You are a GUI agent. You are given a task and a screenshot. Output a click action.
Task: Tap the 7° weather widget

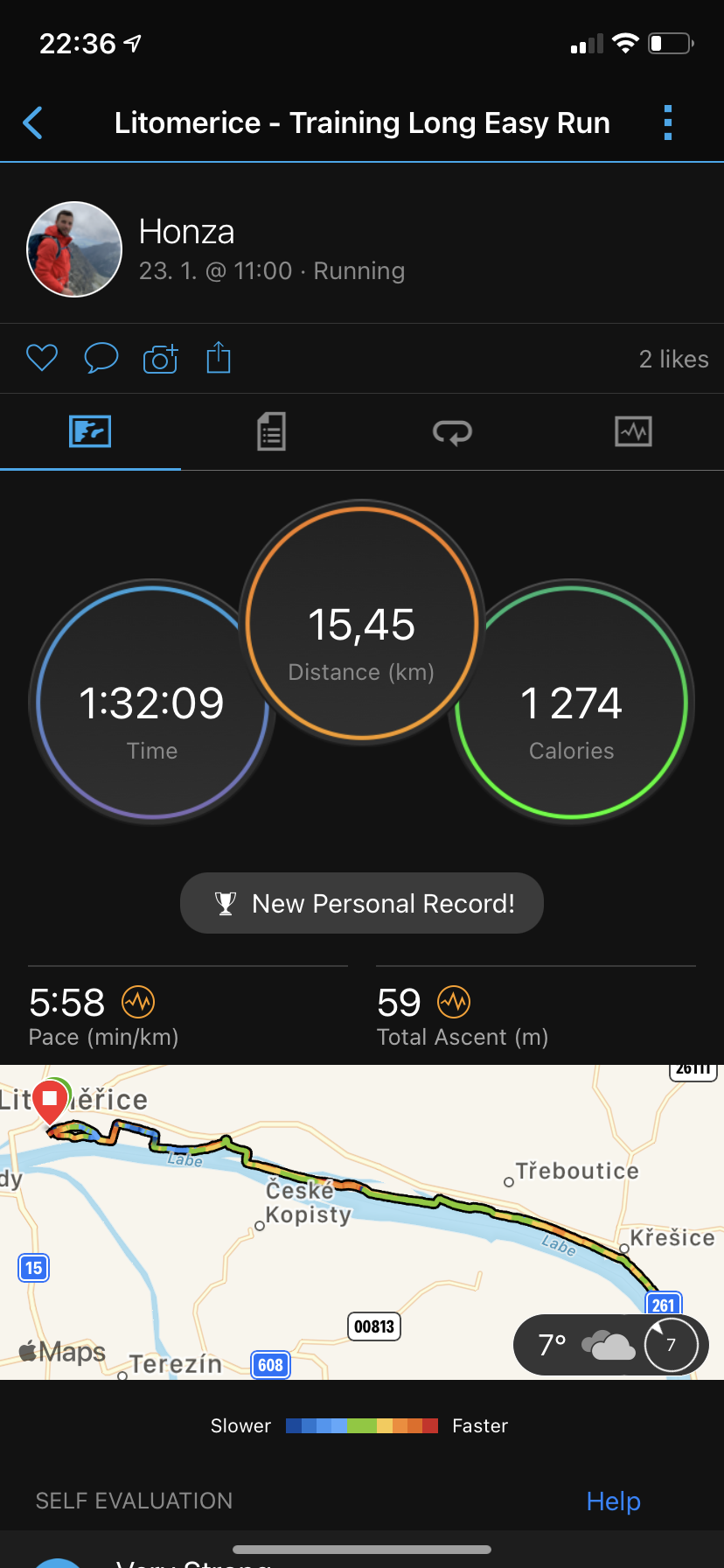tap(610, 1345)
